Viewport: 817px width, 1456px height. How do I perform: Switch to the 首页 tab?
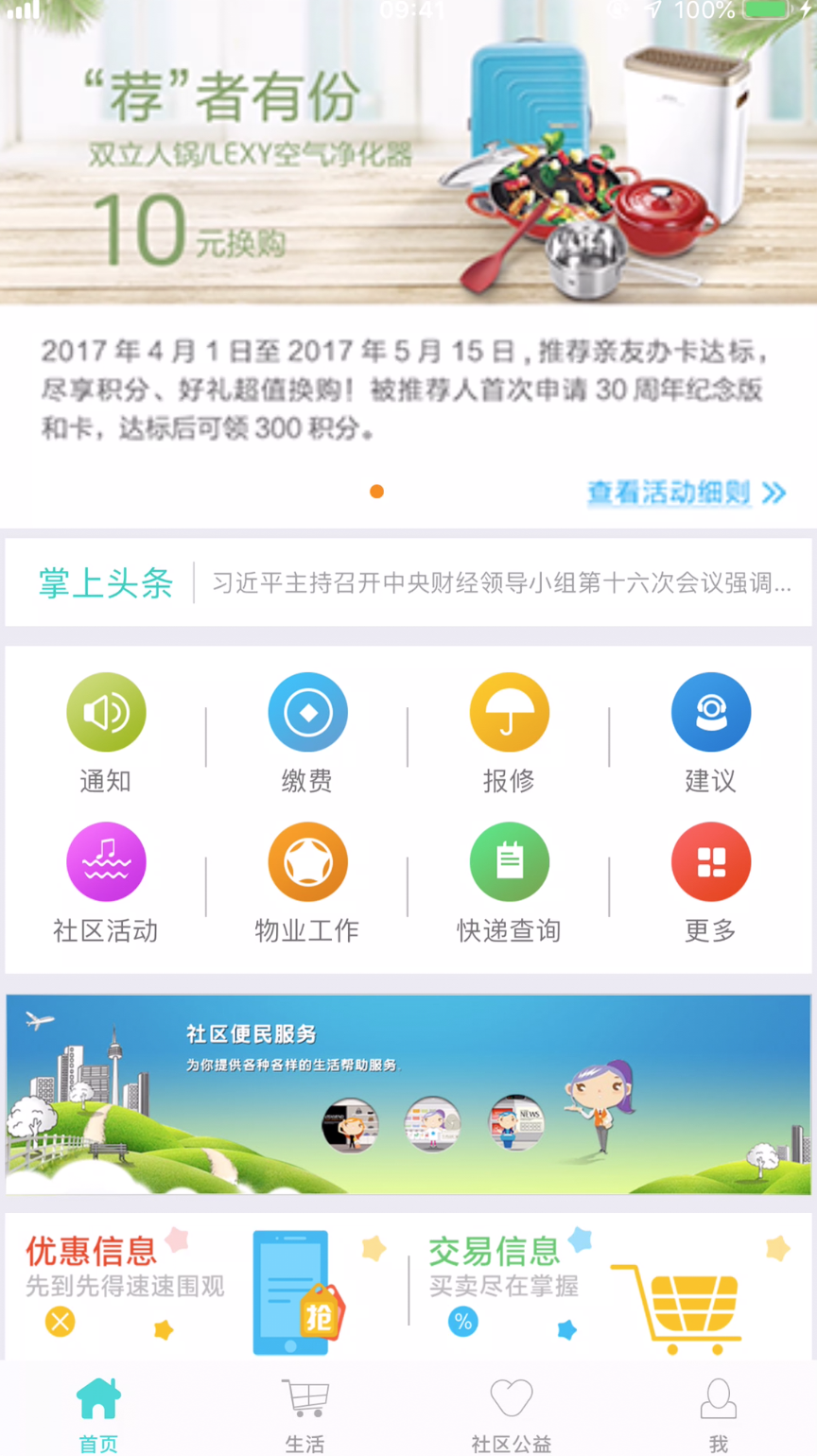(x=98, y=1413)
